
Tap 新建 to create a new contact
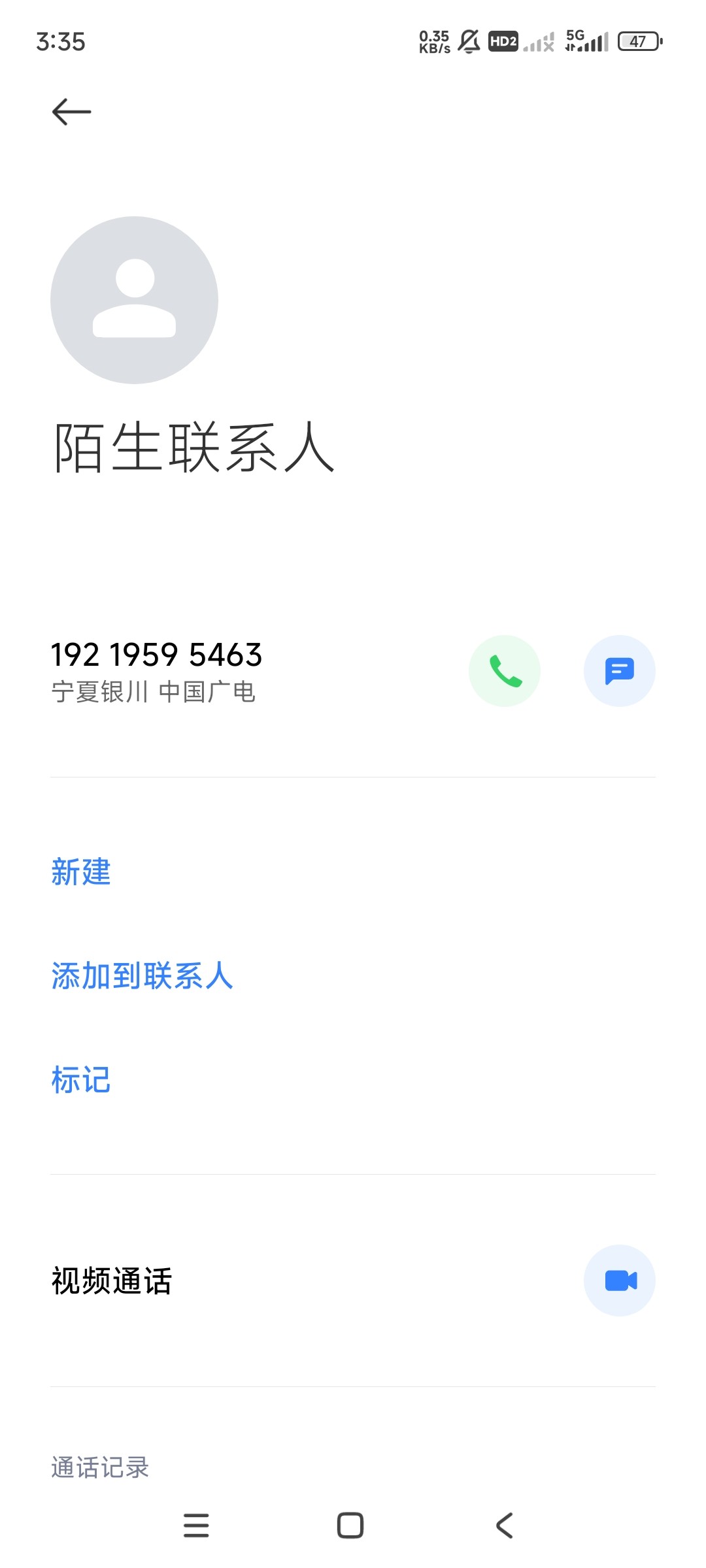81,872
